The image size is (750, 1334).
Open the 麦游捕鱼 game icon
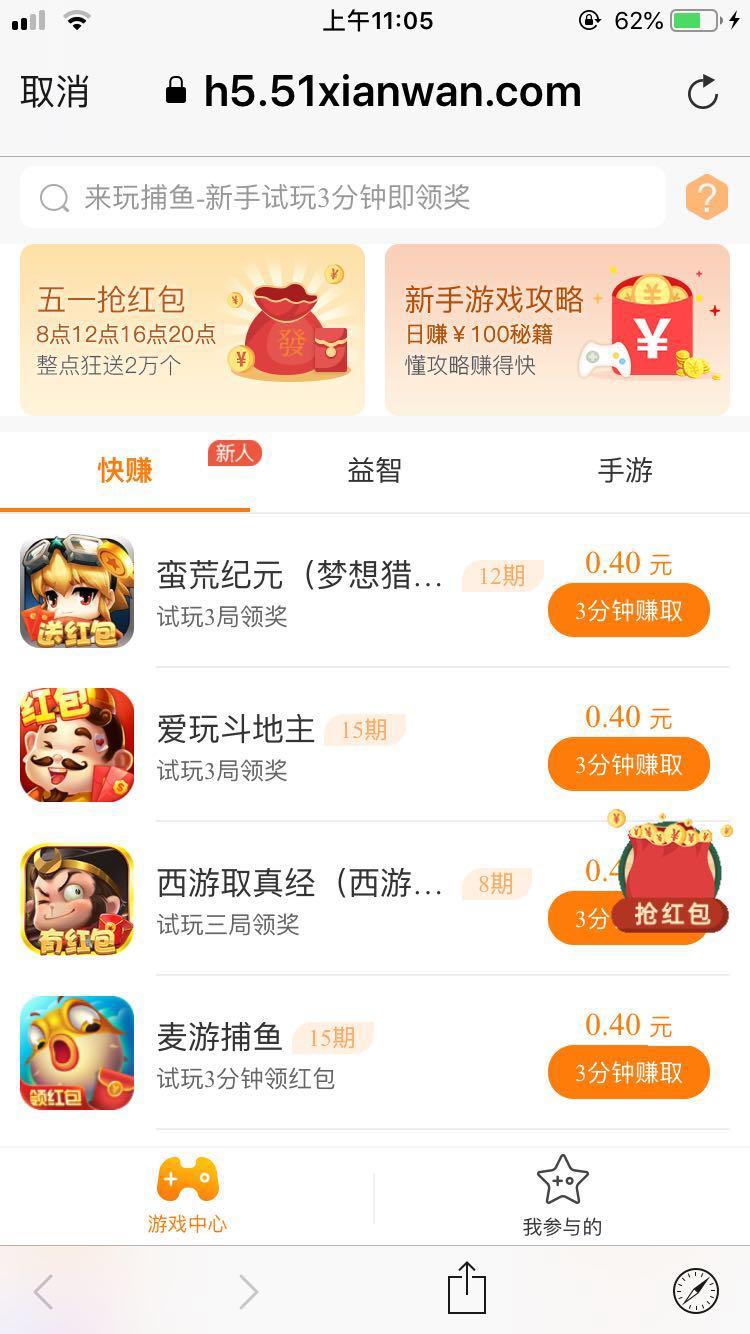click(x=77, y=1052)
